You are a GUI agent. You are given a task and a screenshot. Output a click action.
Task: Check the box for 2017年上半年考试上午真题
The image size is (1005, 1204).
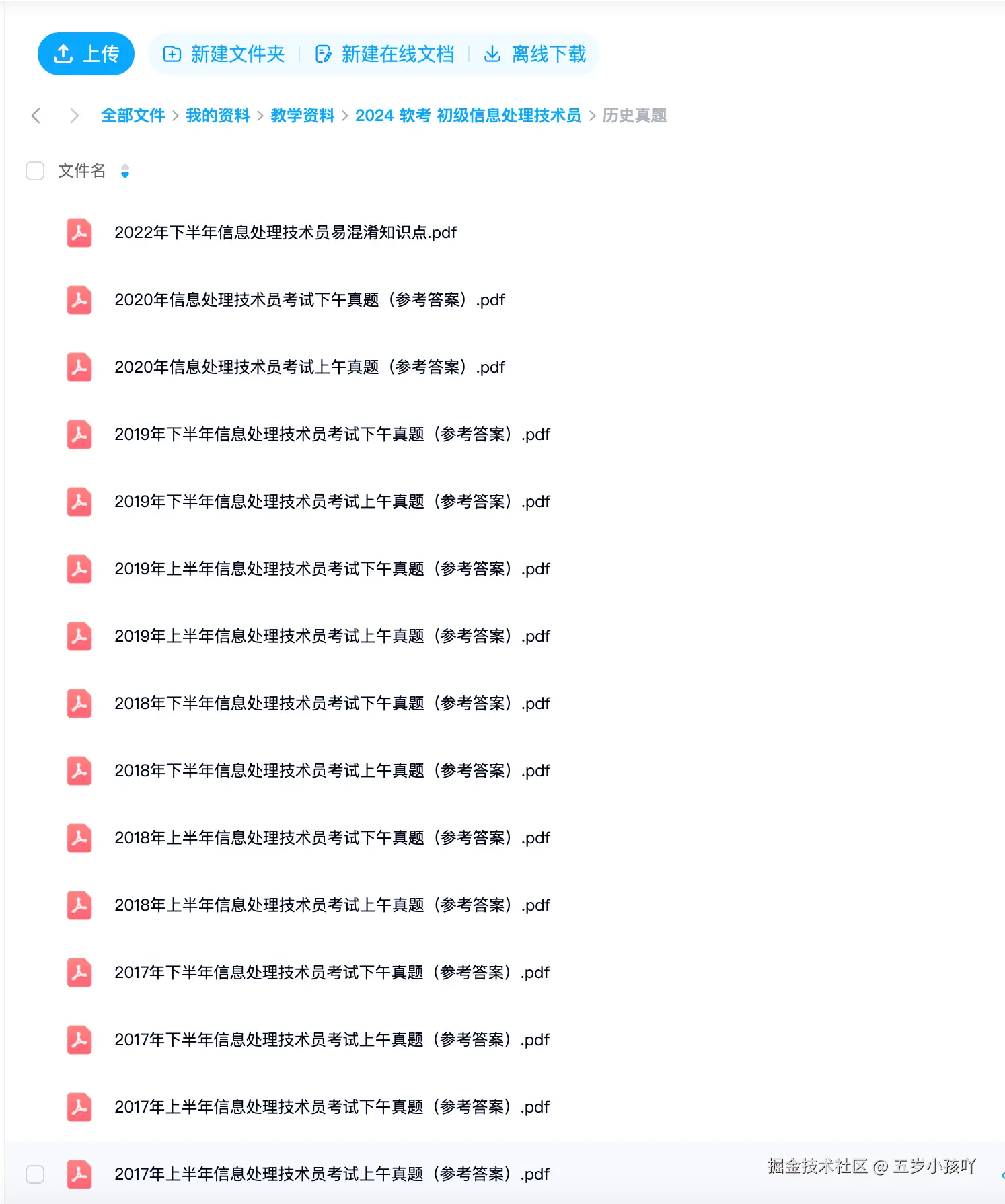pyautogui.click(x=35, y=1174)
